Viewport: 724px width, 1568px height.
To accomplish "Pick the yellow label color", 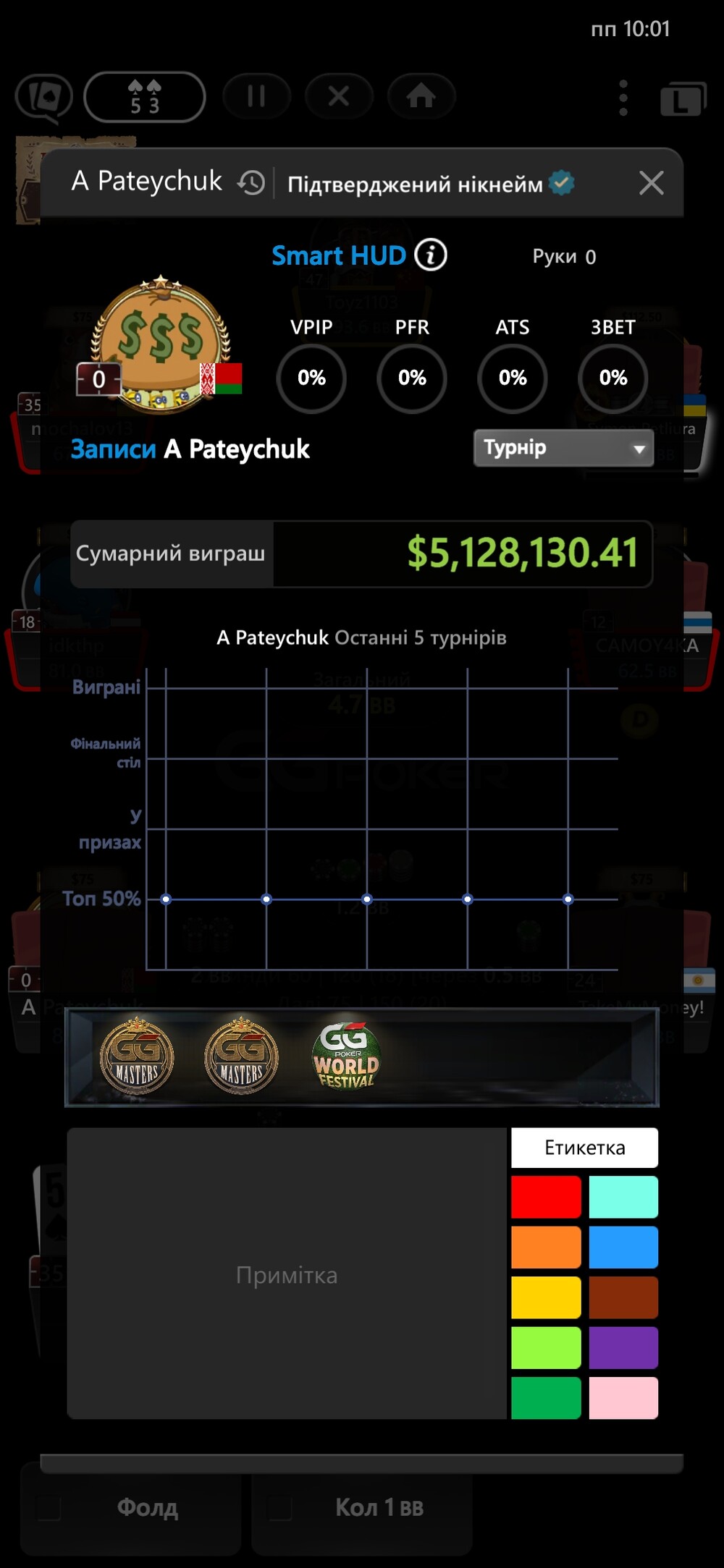I will click(x=546, y=1297).
